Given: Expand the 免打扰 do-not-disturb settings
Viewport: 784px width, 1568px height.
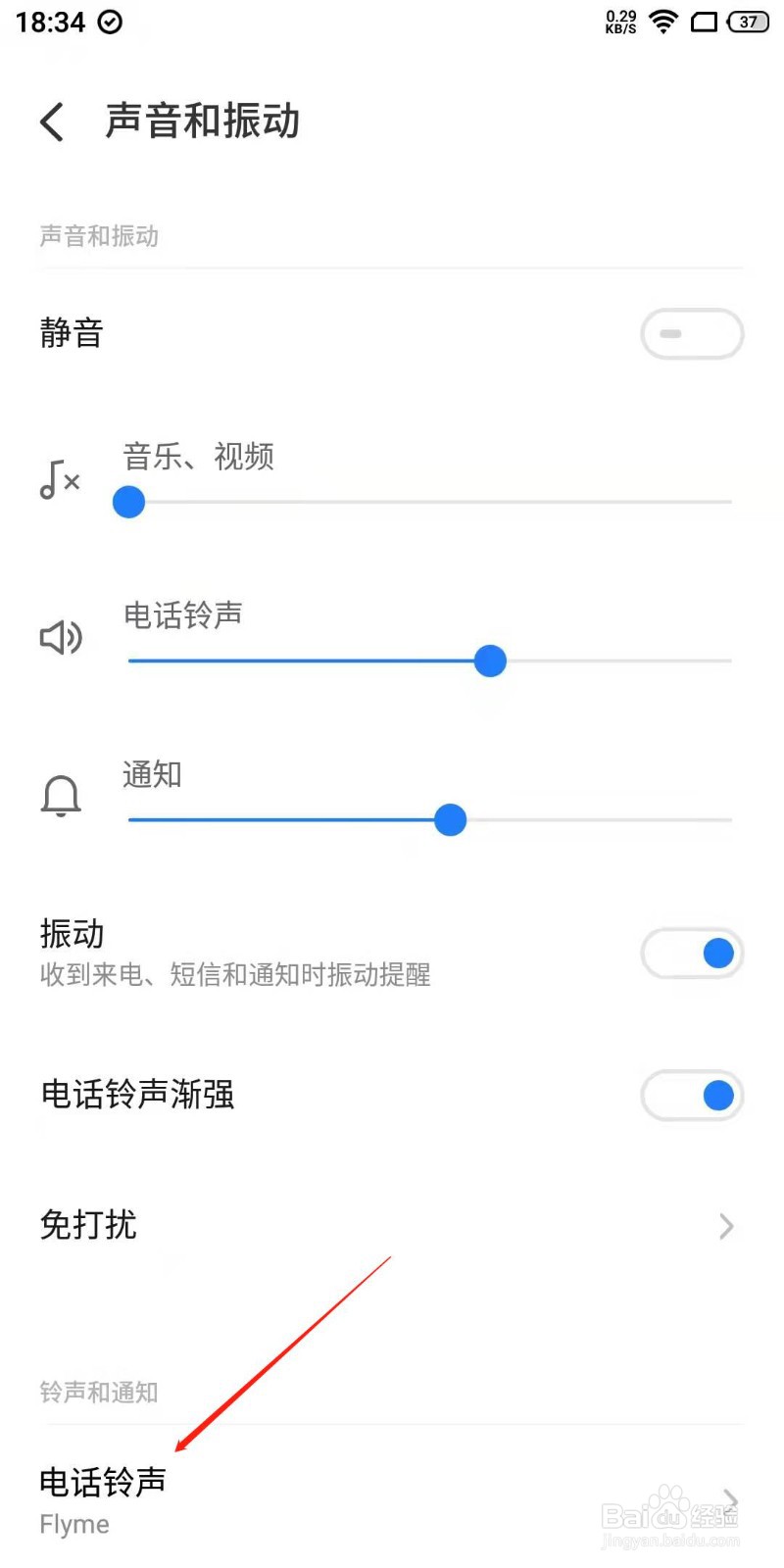Looking at the screenshot, I should coord(725,1226).
